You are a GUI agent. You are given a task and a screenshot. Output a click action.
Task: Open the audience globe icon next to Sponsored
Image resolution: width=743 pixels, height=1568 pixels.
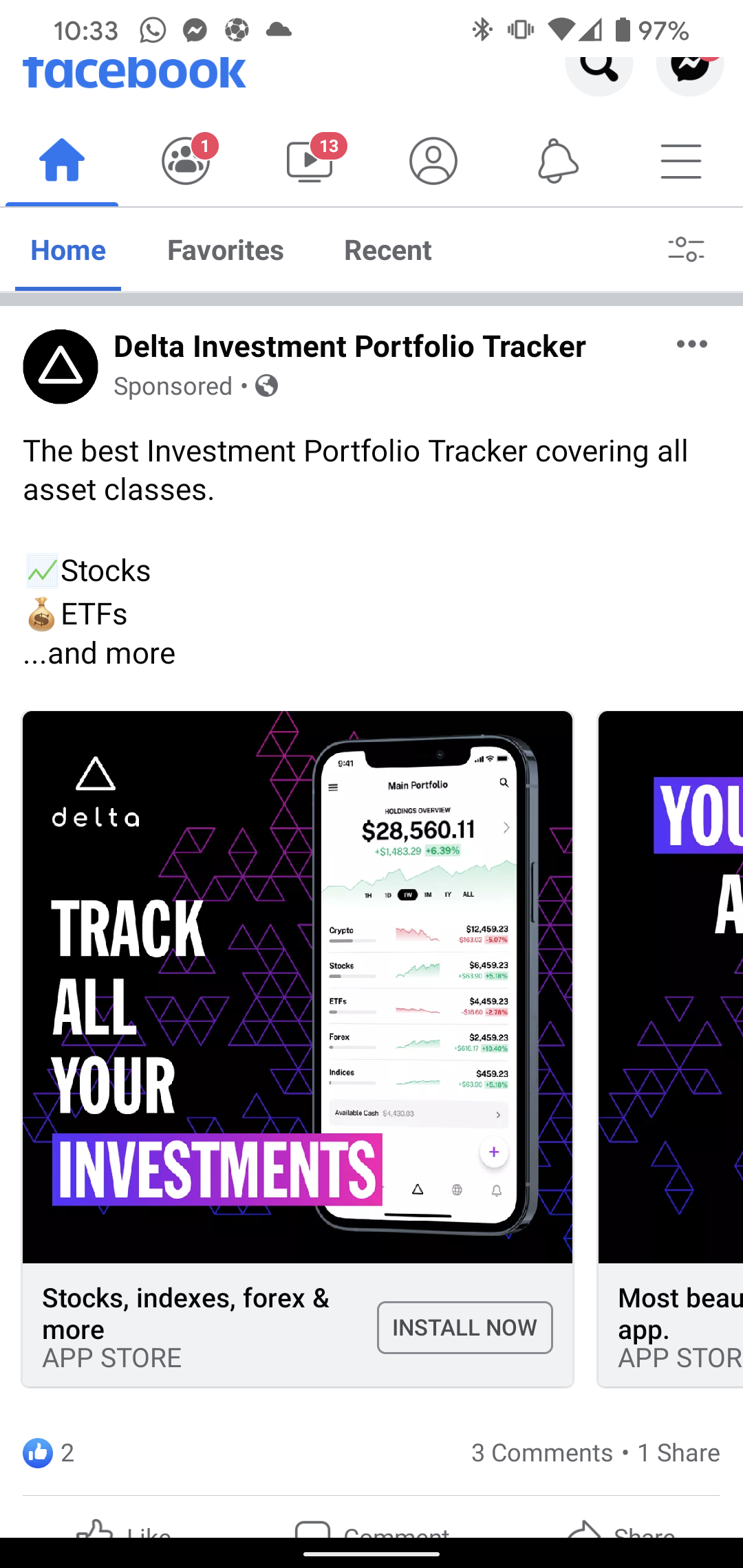(266, 386)
